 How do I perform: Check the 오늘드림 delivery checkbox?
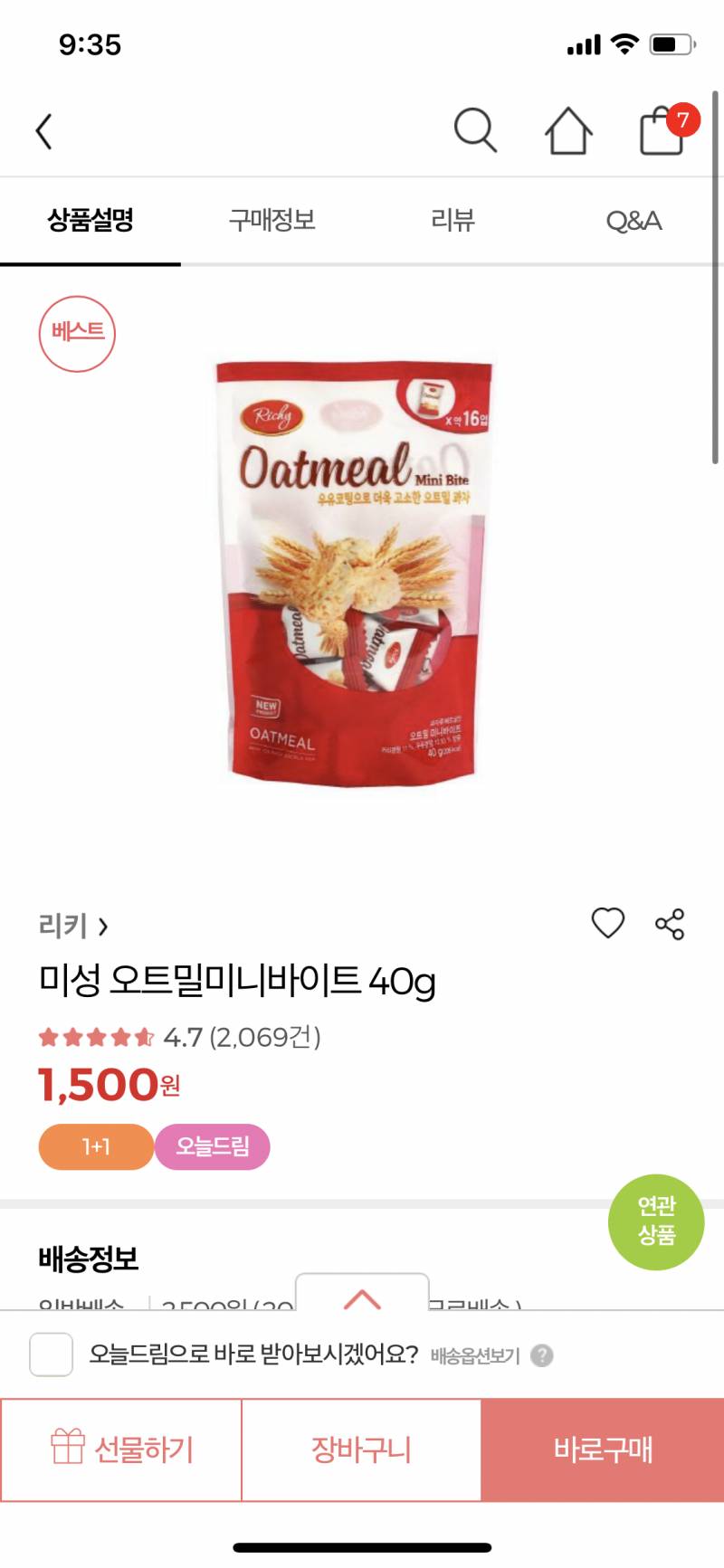click(51, 1352)
